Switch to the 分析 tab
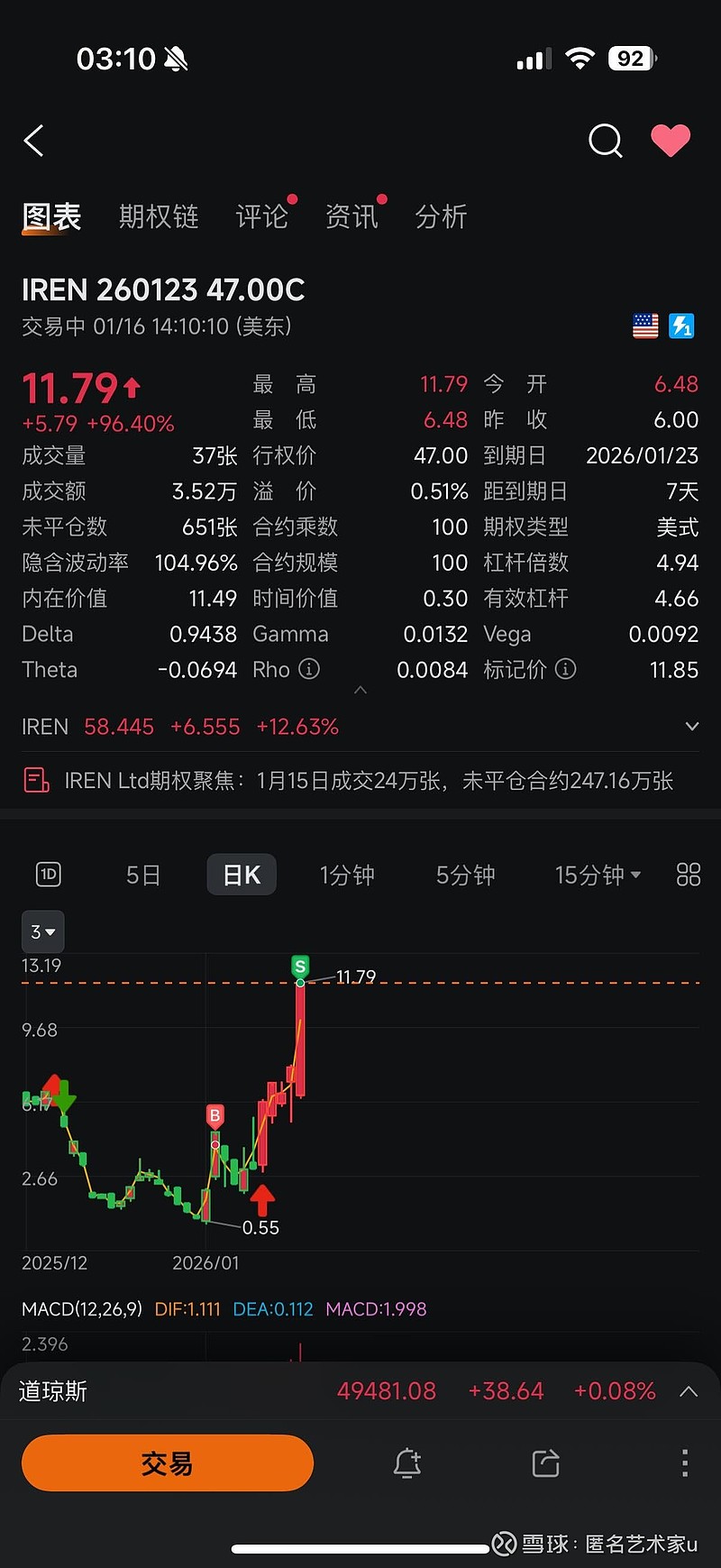The image size is (721, 1568). [x=442, y=215]
